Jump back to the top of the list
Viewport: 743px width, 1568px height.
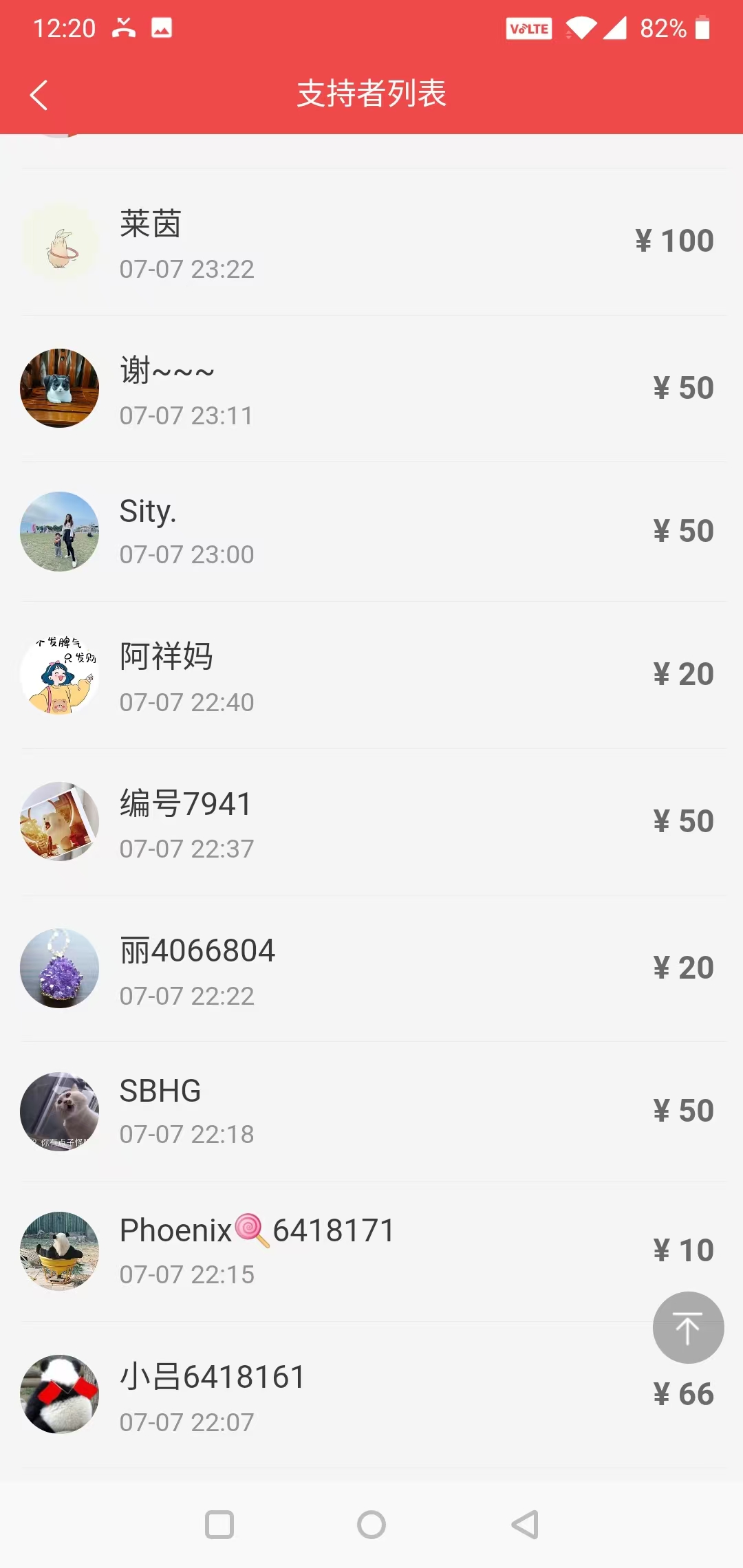click(x=687, y=1327)
